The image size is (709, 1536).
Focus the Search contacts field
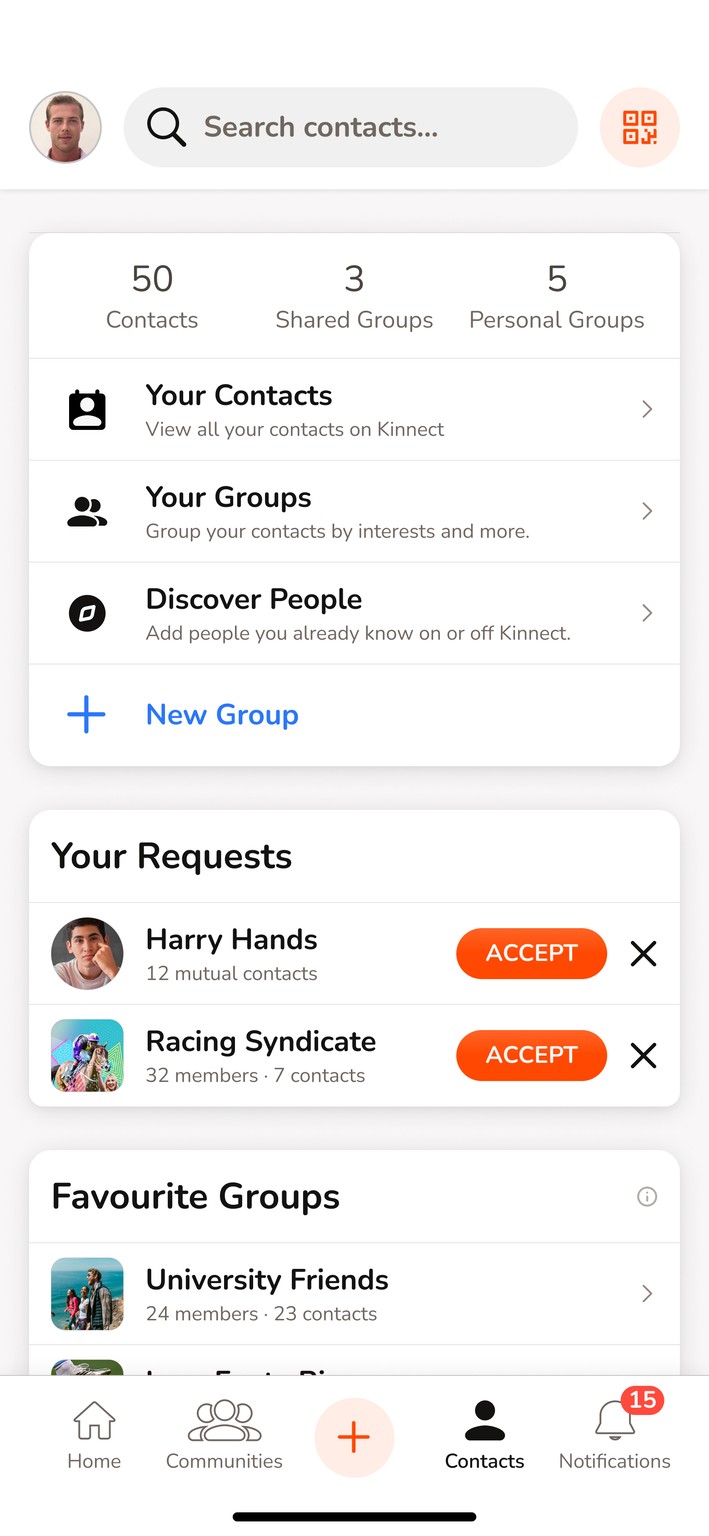tap(350, 127)
